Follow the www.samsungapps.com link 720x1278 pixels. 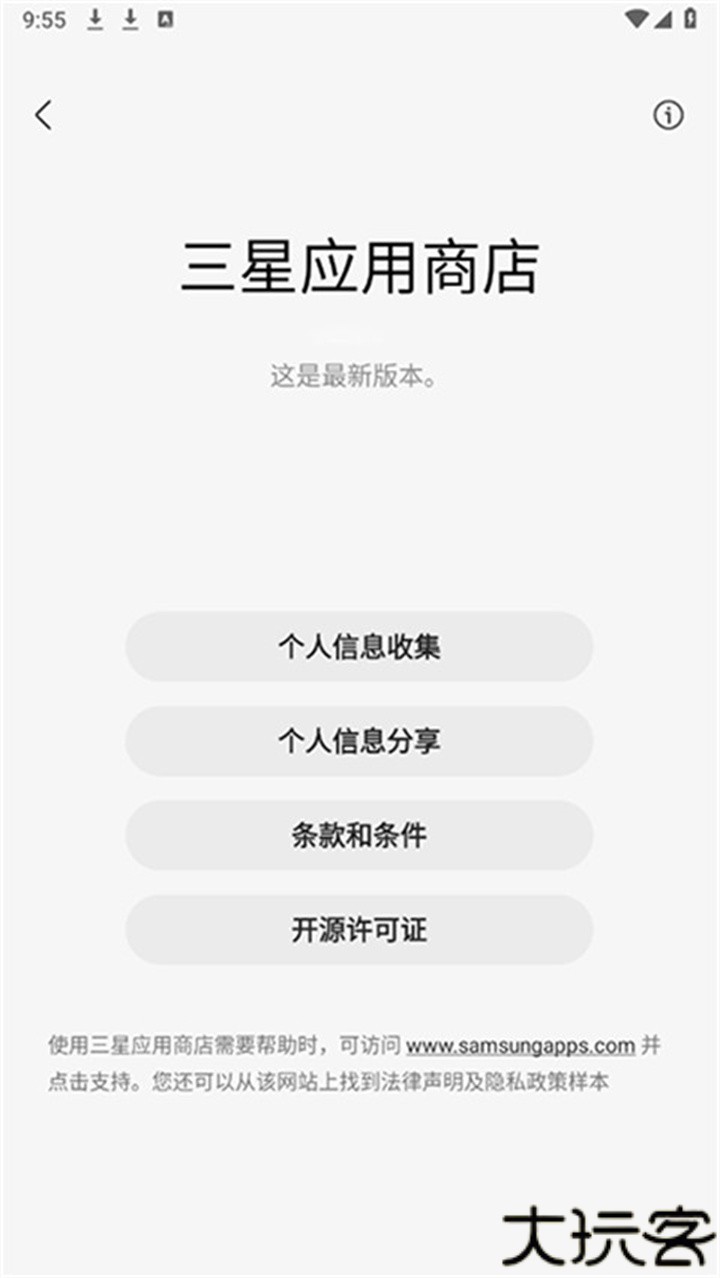click(x=521, y=1044)
